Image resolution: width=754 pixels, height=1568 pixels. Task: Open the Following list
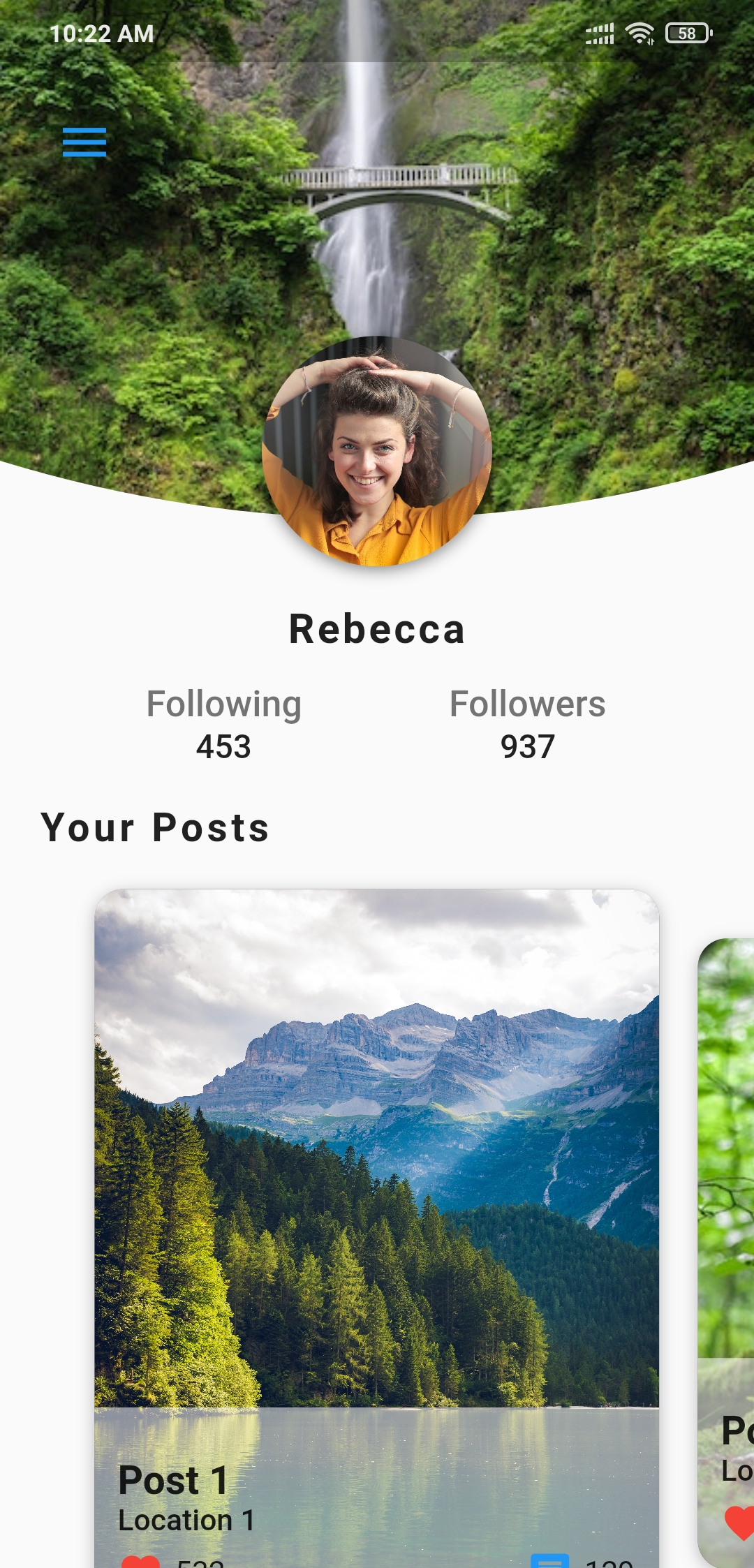(223, 725)
